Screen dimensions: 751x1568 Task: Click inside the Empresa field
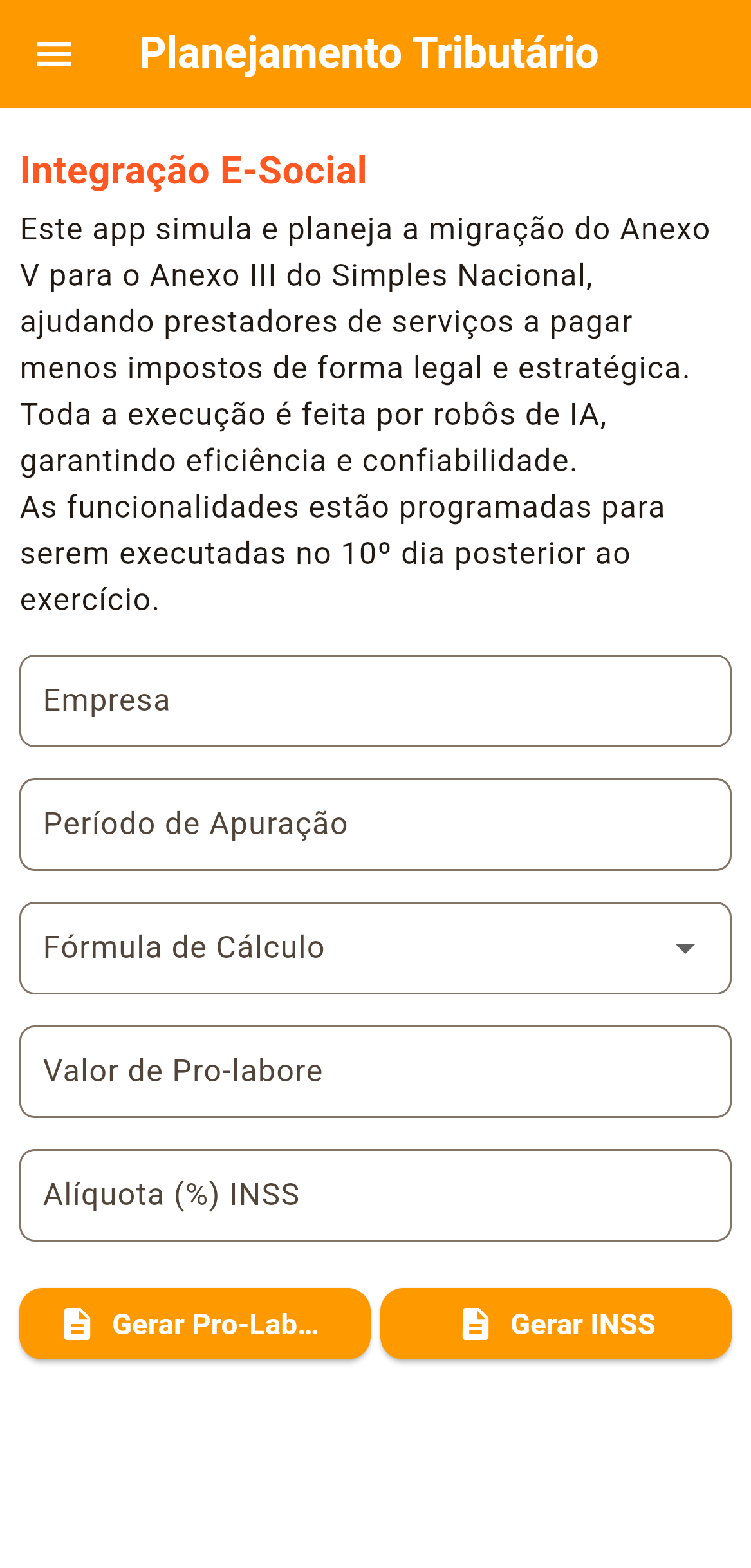point(375,700)
